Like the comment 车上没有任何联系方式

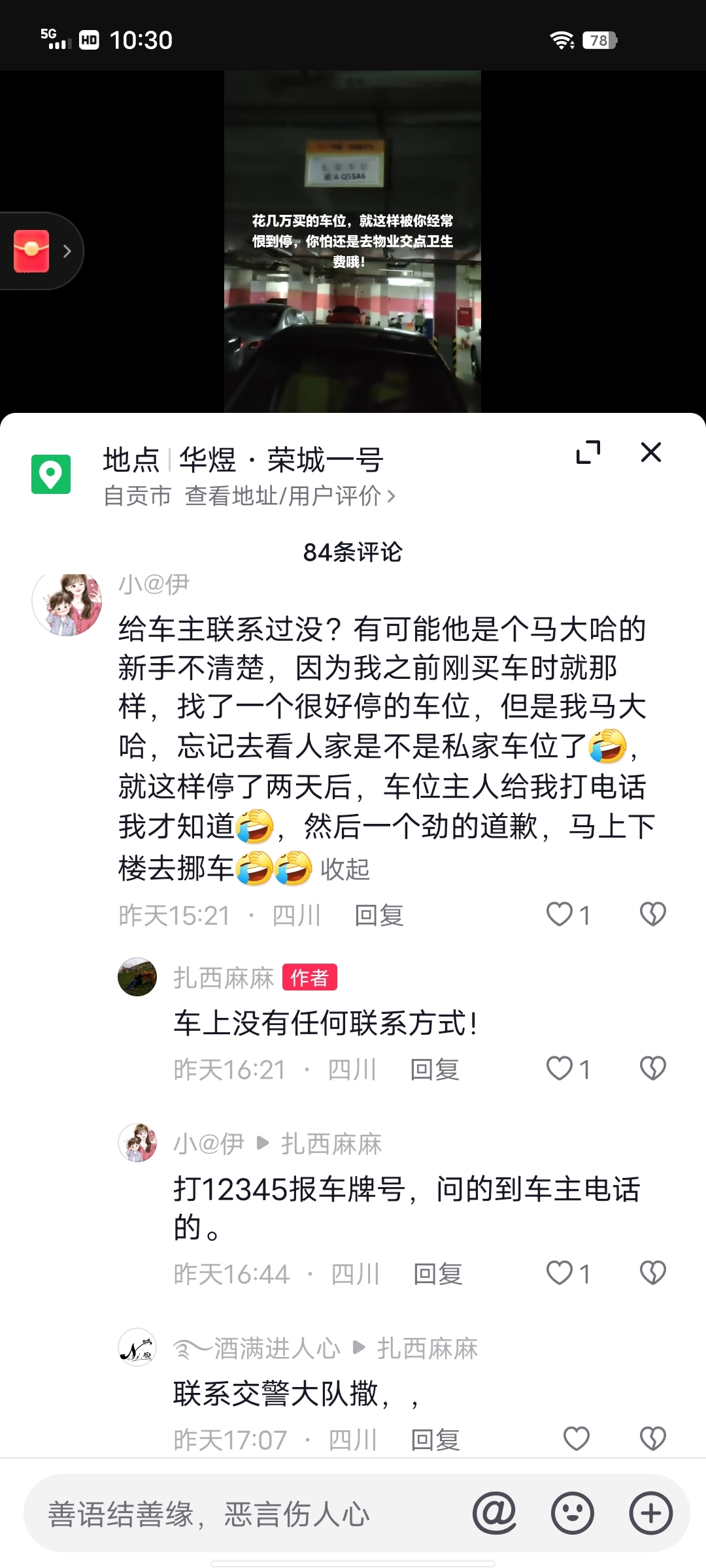[x=560, y=1069]
